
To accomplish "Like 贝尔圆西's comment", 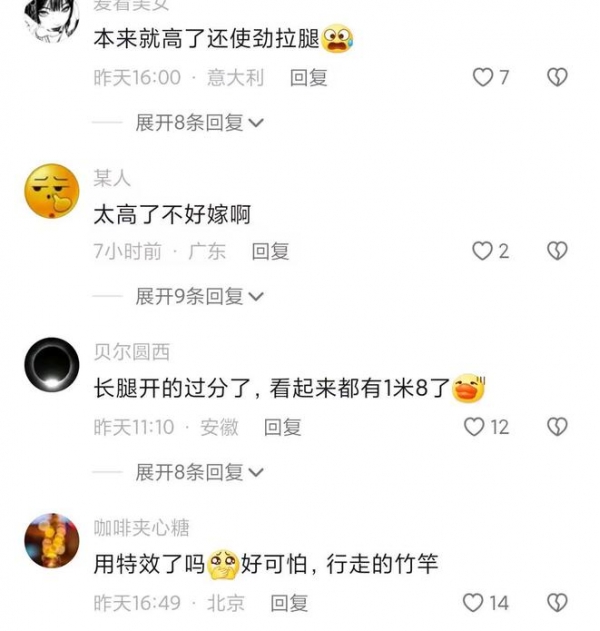I will pos(474,427).
